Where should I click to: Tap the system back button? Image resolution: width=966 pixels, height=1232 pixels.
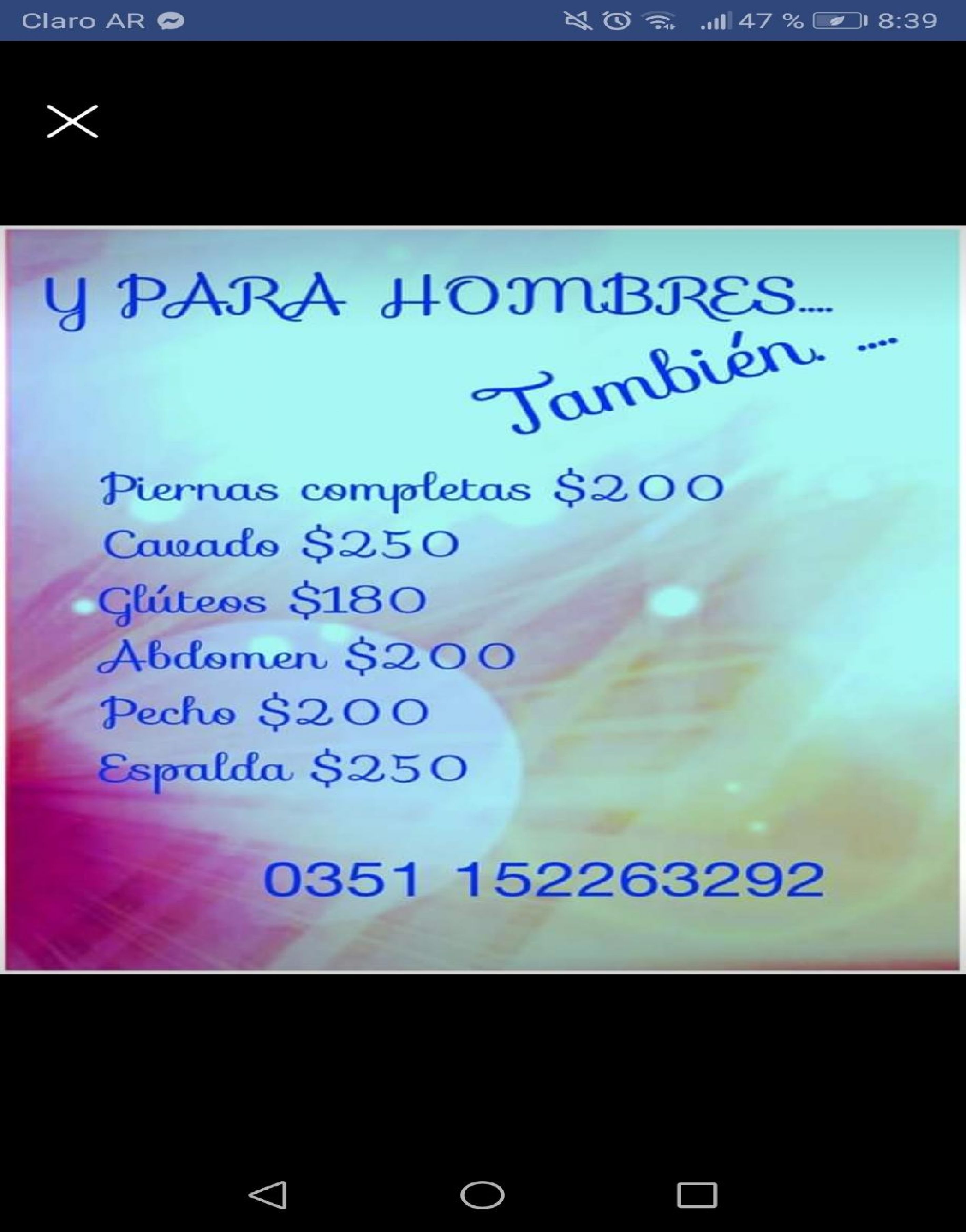pyautogui.click(x=269, y=1195)
